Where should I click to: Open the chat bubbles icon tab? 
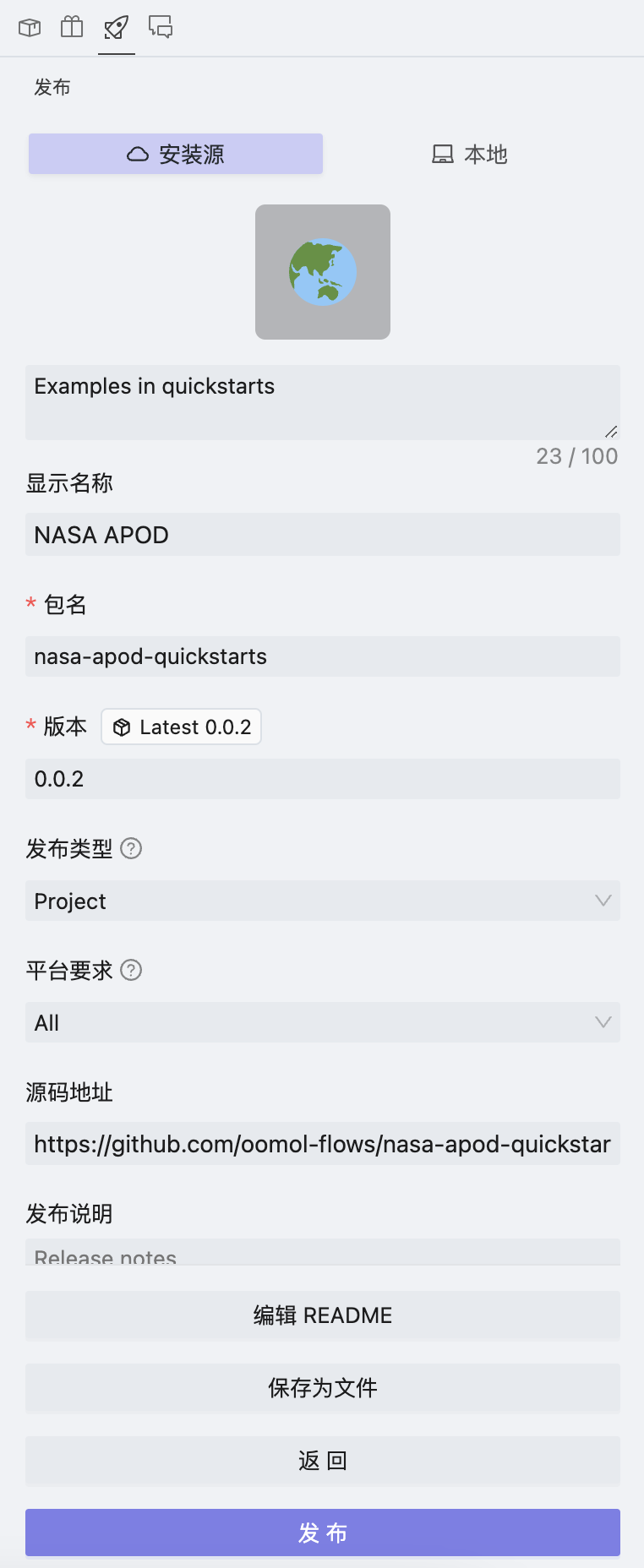(161, 28)
